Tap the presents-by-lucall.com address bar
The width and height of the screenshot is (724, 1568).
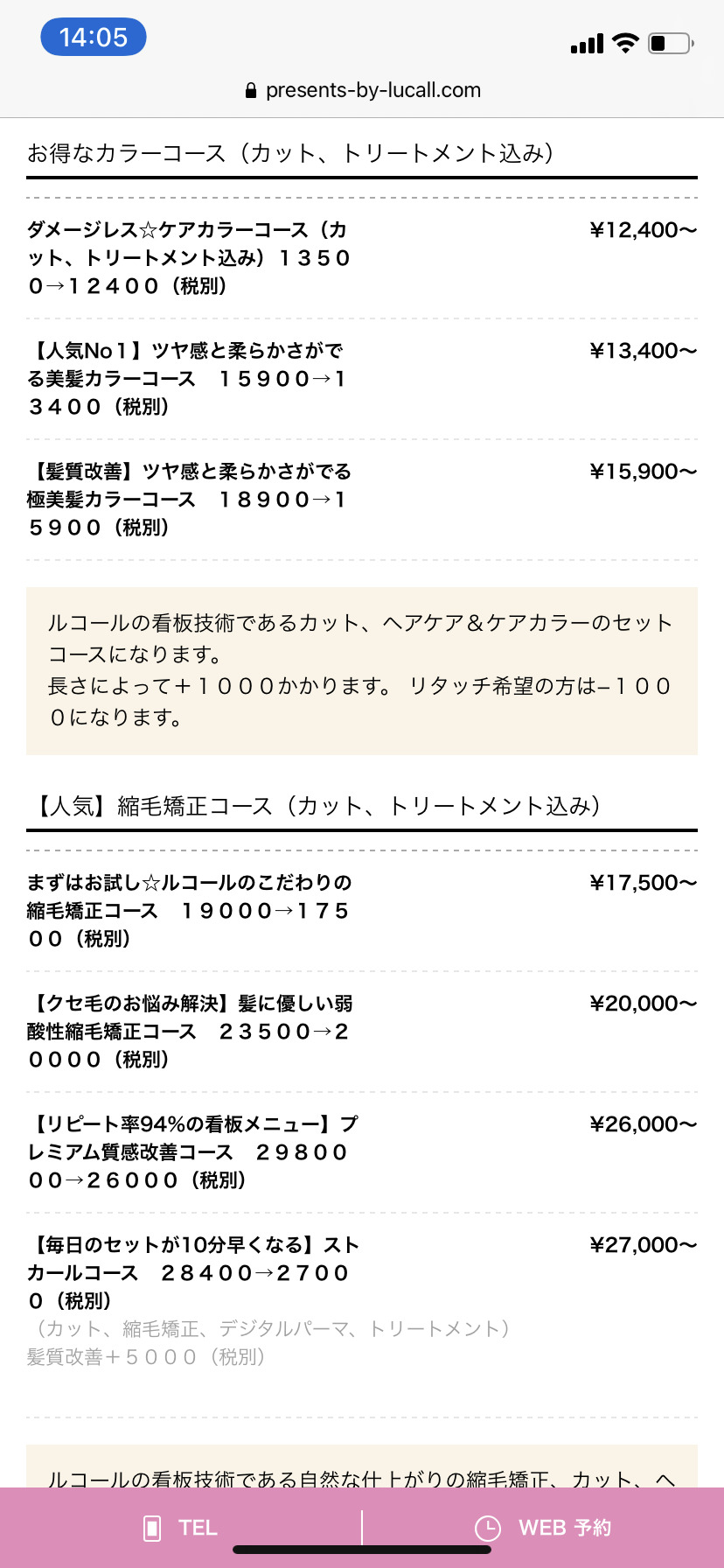coord(362,90)
